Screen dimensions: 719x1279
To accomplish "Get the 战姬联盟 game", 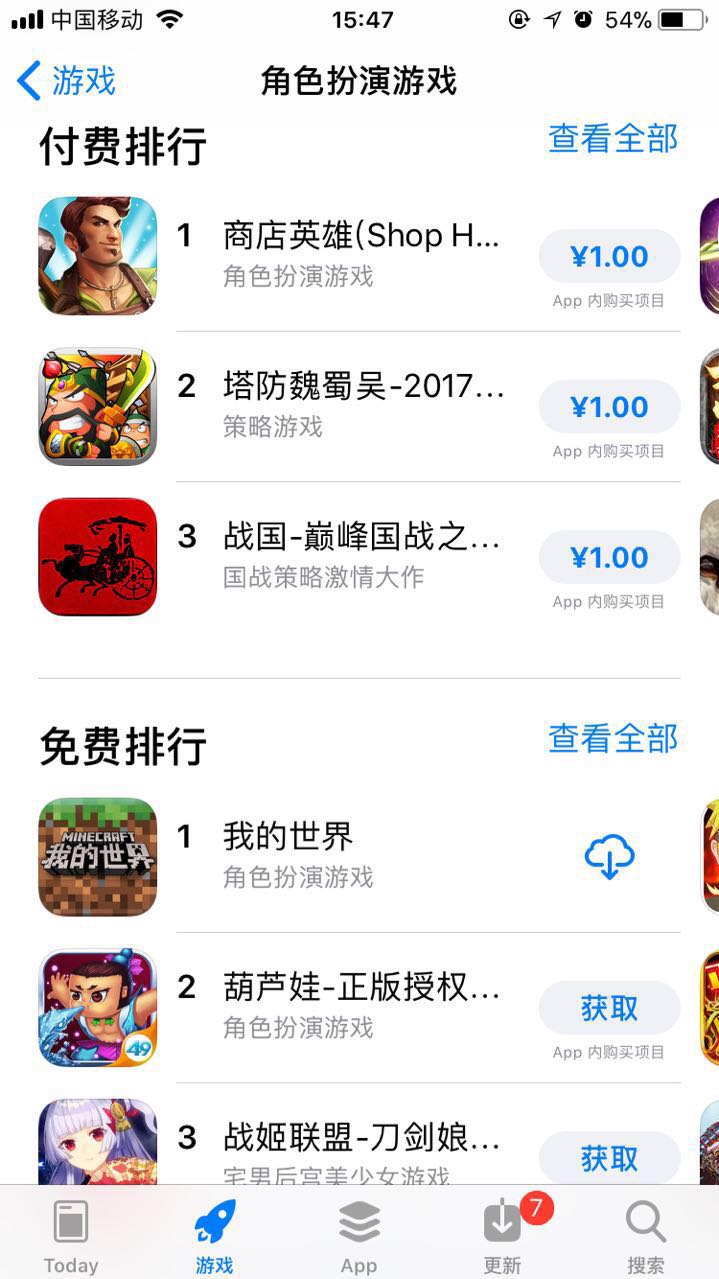I will (x=609, y=1158).
